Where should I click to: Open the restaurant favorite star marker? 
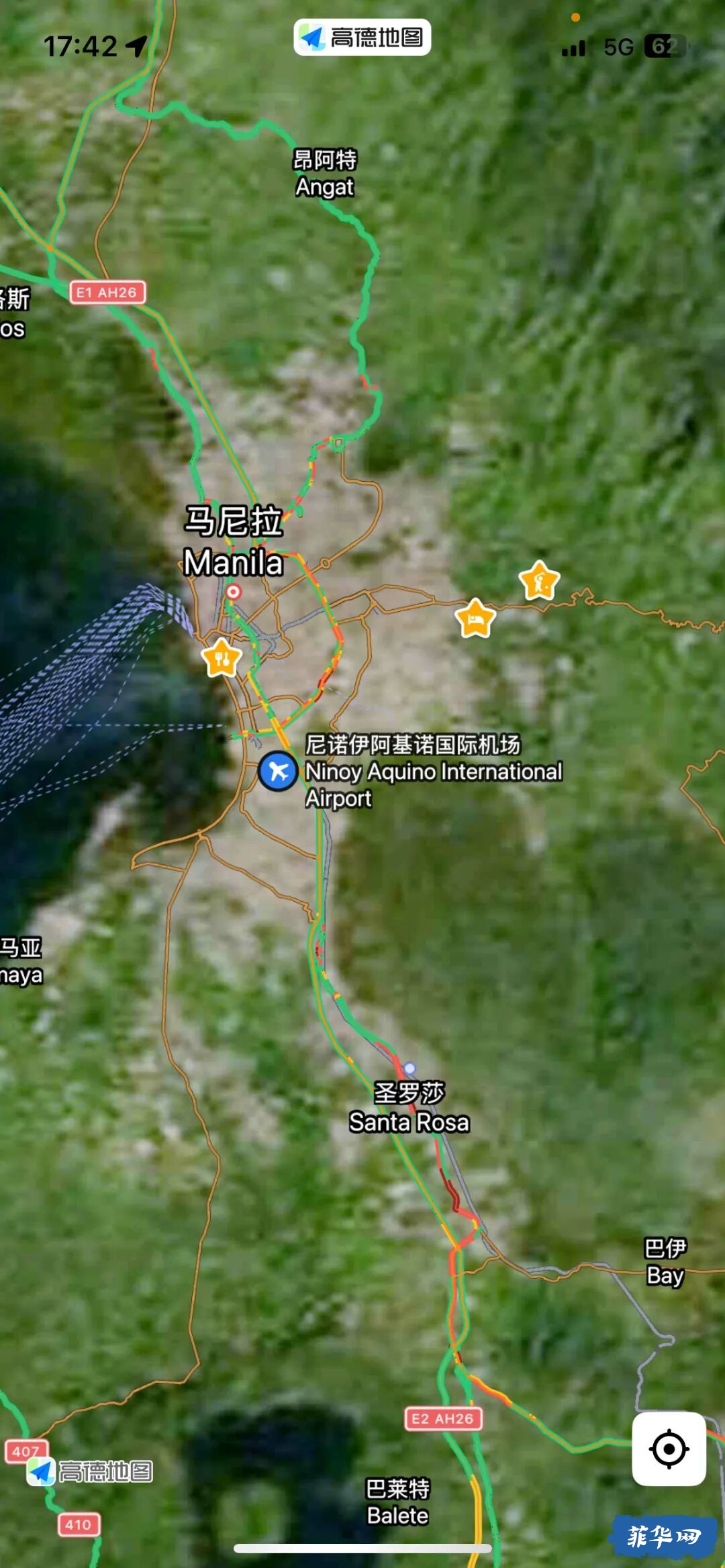pyautogui.click(x=222, y=658)
